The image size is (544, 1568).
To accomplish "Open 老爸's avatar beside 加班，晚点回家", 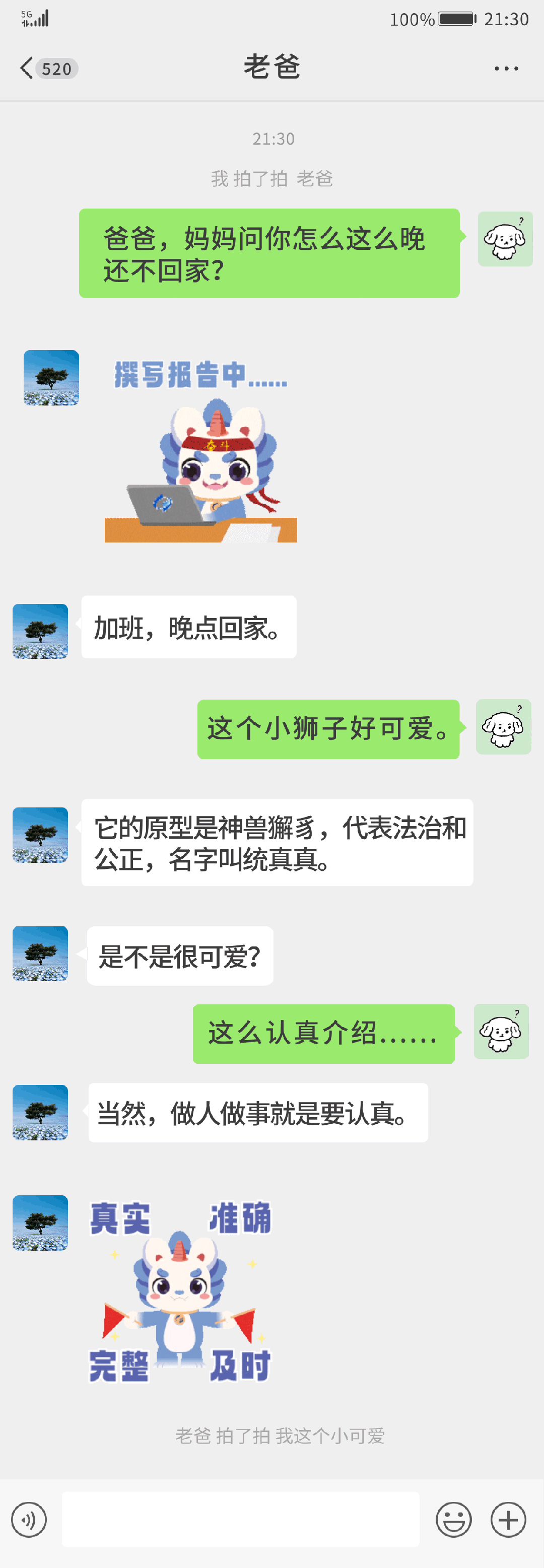I will click(40, 631).
